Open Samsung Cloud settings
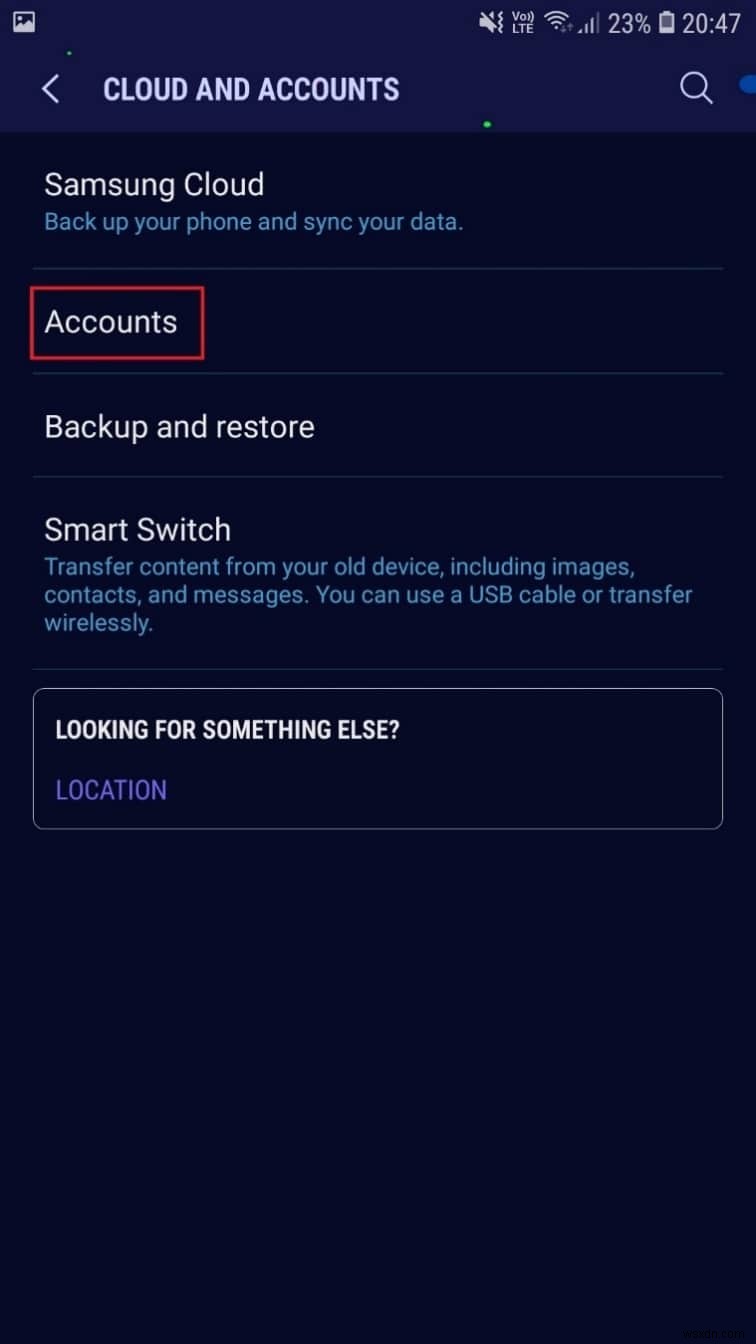 154,185
